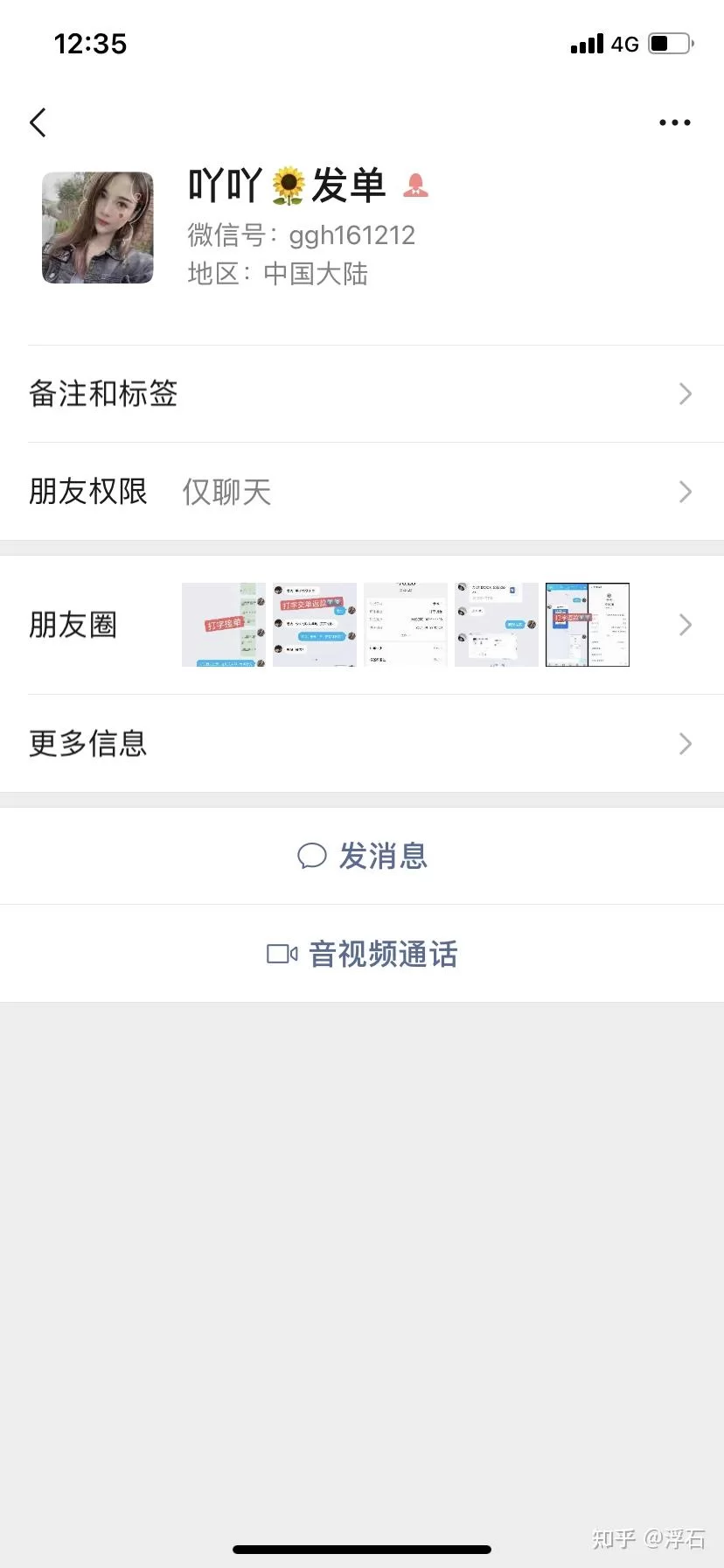Viewport: 724px width, 1568px height.
Task: Tap the 4G network indicator
Action: click(623, 44)
